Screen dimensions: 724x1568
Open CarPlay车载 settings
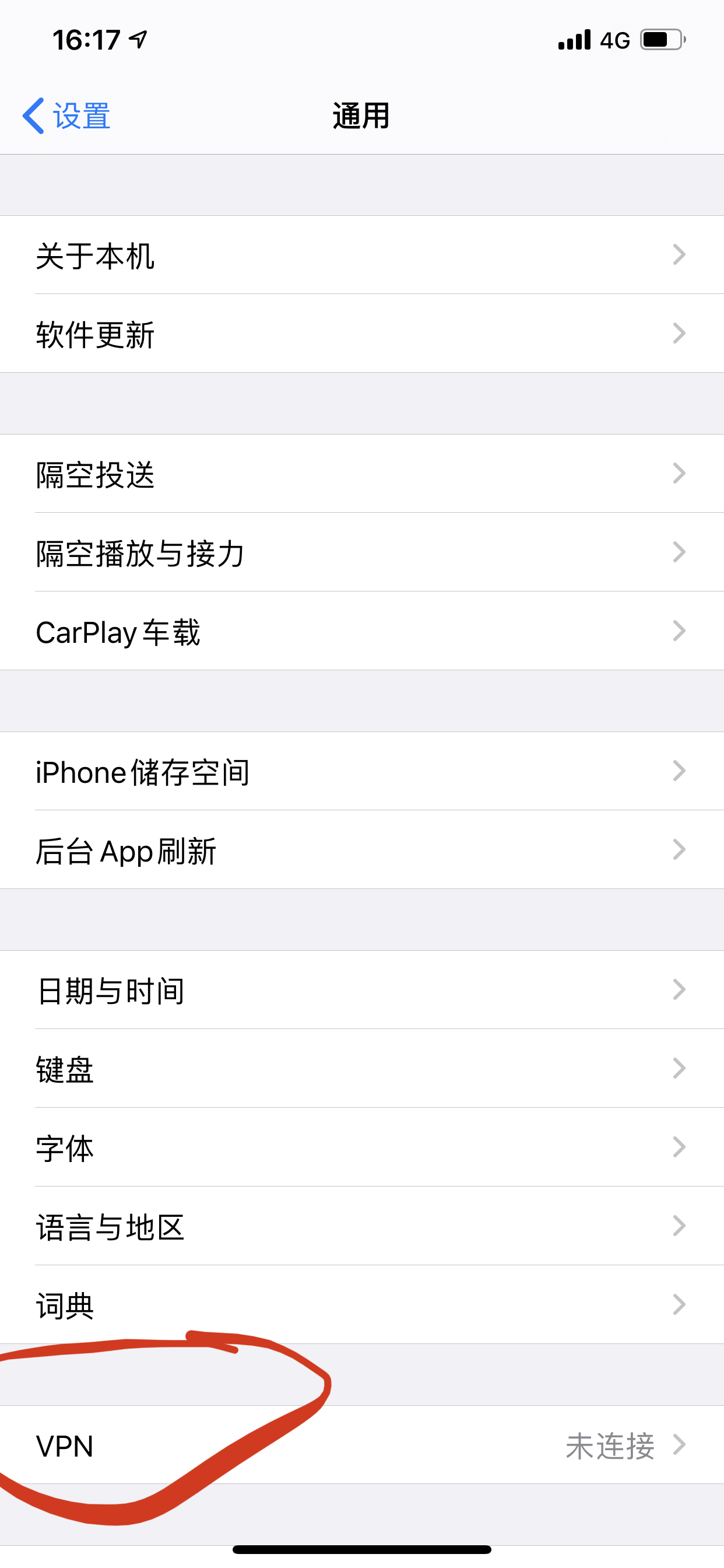(361, 631)
